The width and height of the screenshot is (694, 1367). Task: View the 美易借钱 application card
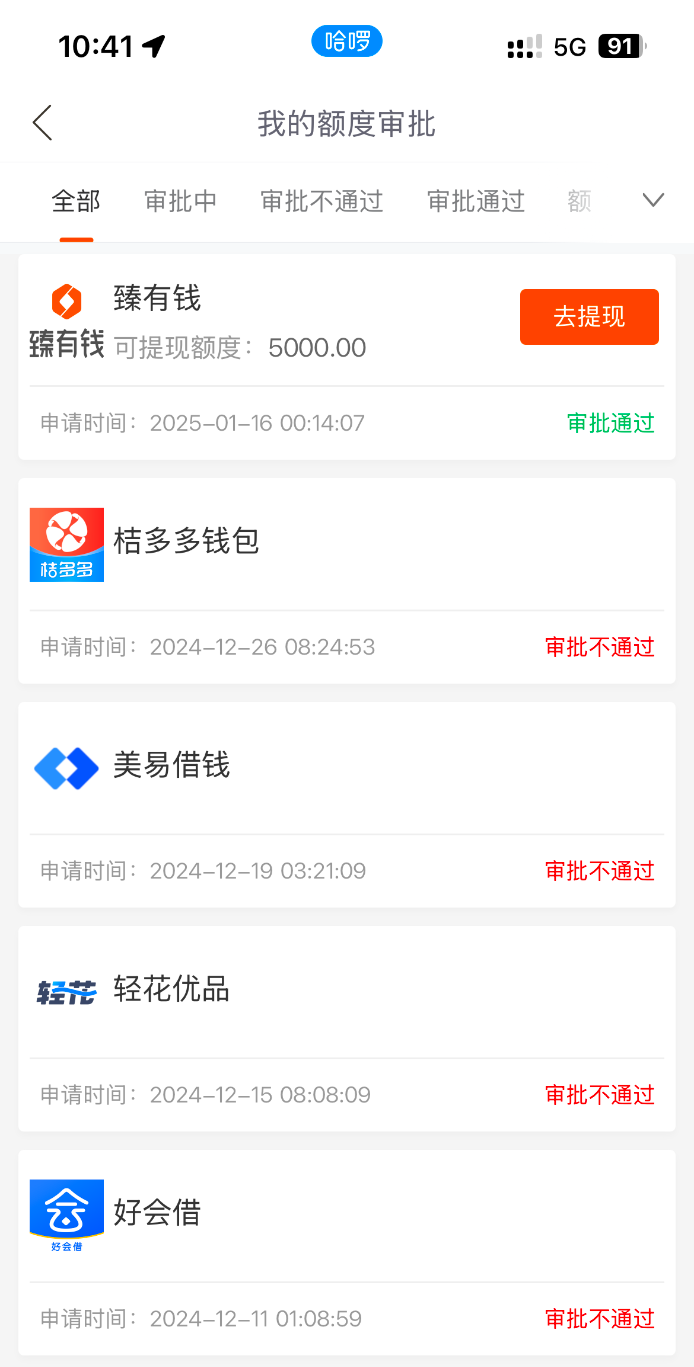[346, 805]
